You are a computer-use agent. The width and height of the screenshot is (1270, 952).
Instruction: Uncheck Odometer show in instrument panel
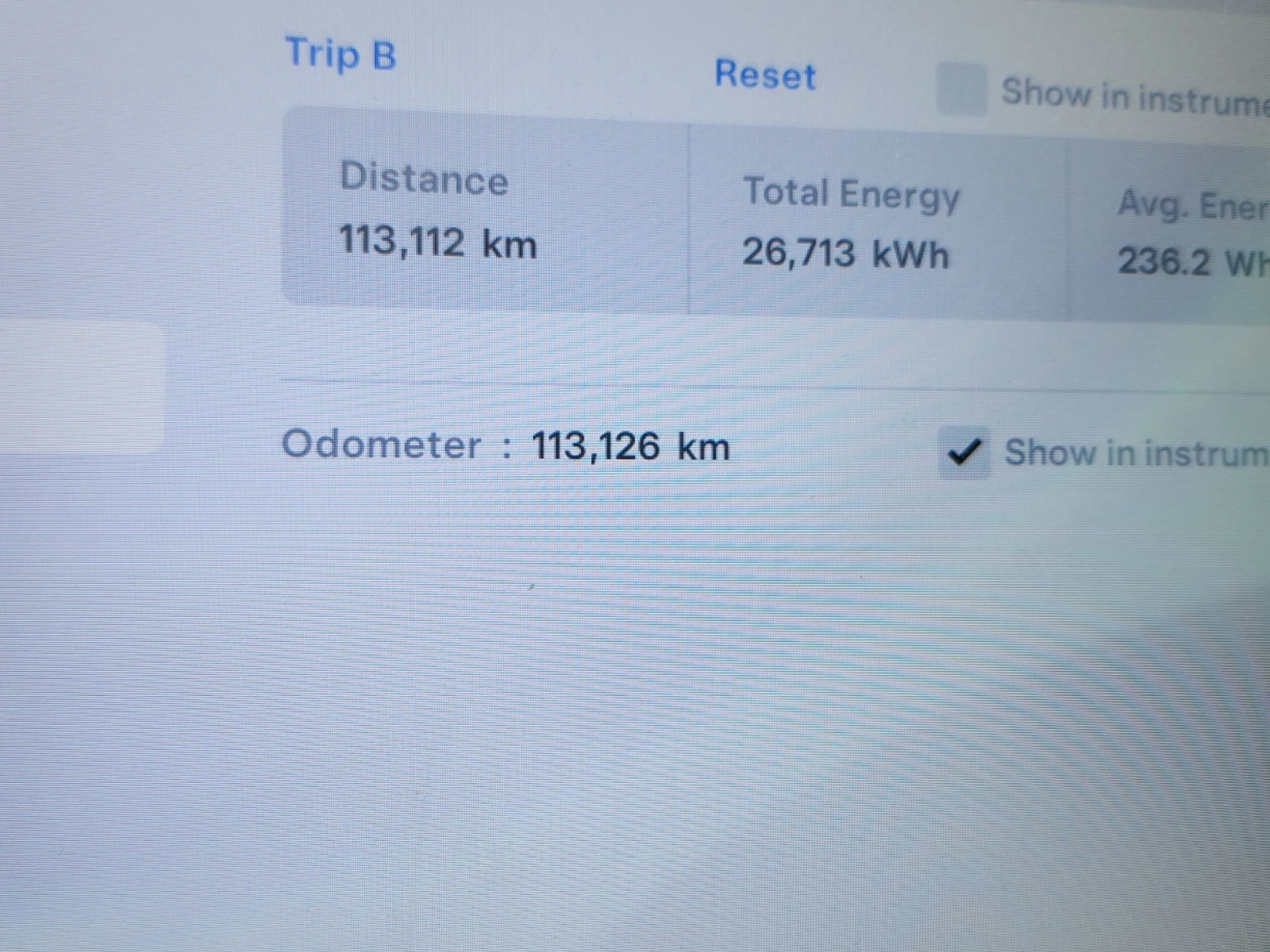click(x=964, y=452)
